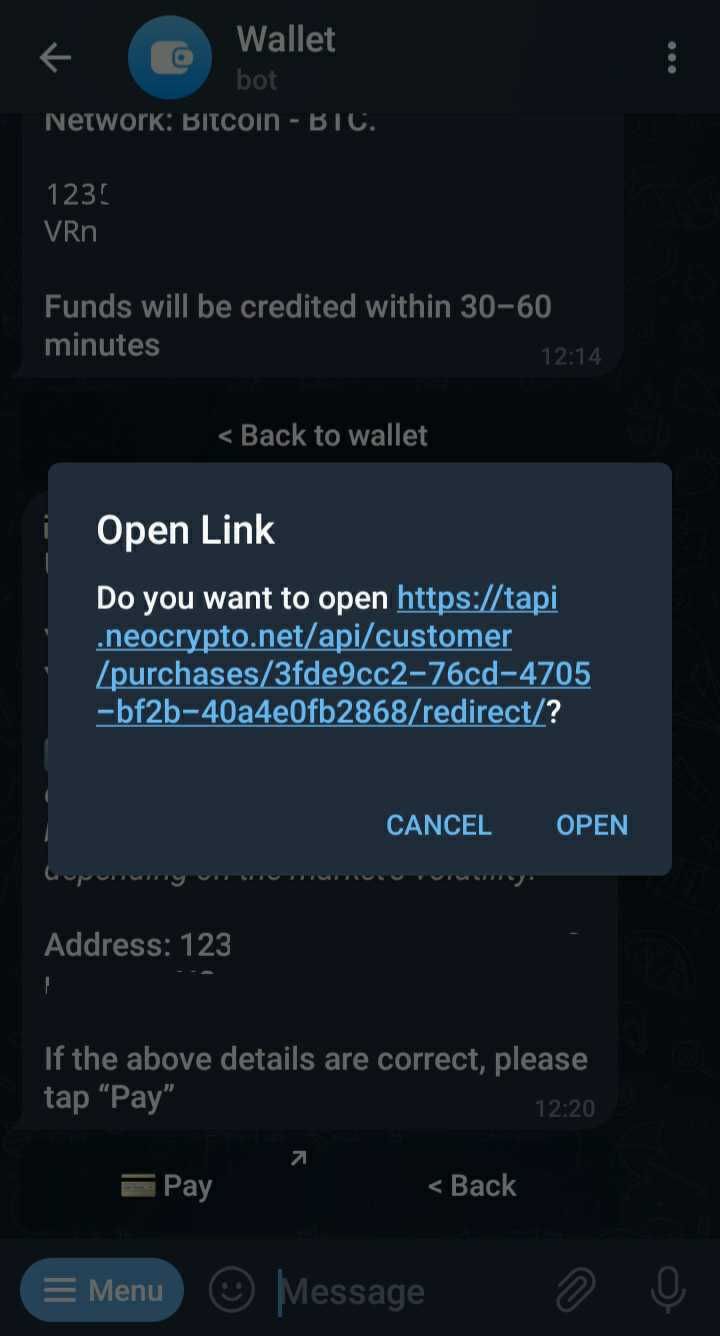Confirm opening the neocrypto link
The image size is (720, 1336).
(592, 825)
